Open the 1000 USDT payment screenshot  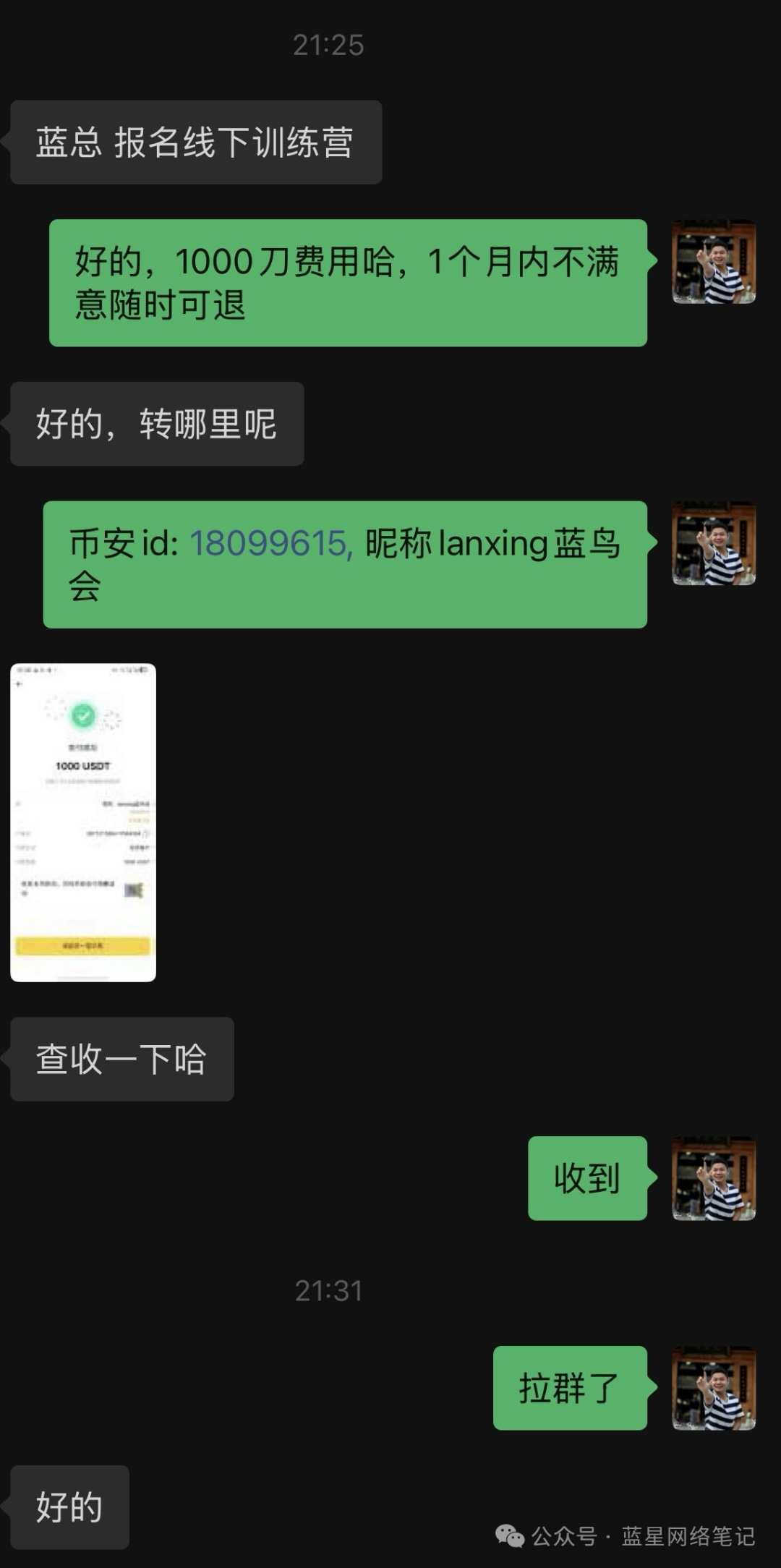(83, 825)
